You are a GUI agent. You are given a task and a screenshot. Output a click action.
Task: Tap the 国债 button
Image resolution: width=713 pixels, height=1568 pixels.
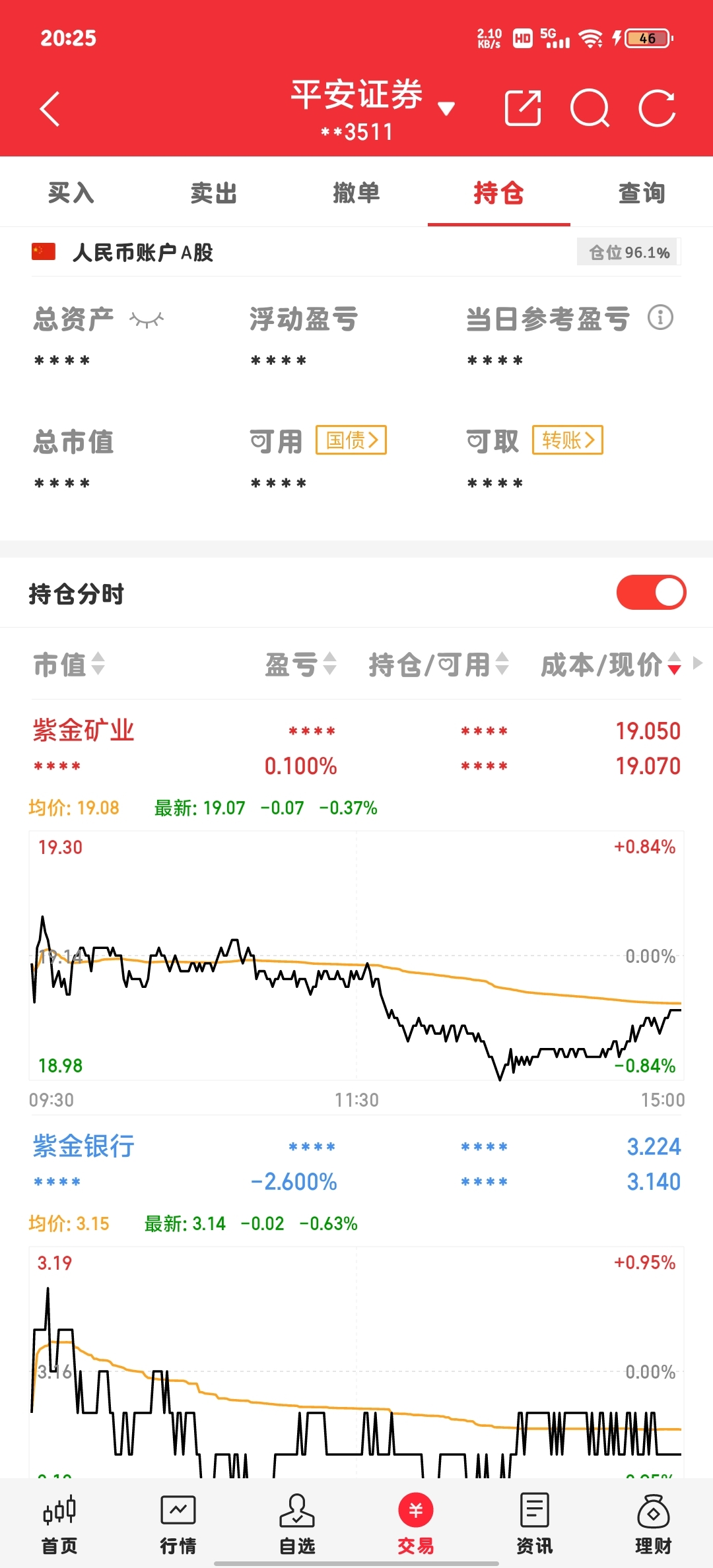(x=351, y=440)
